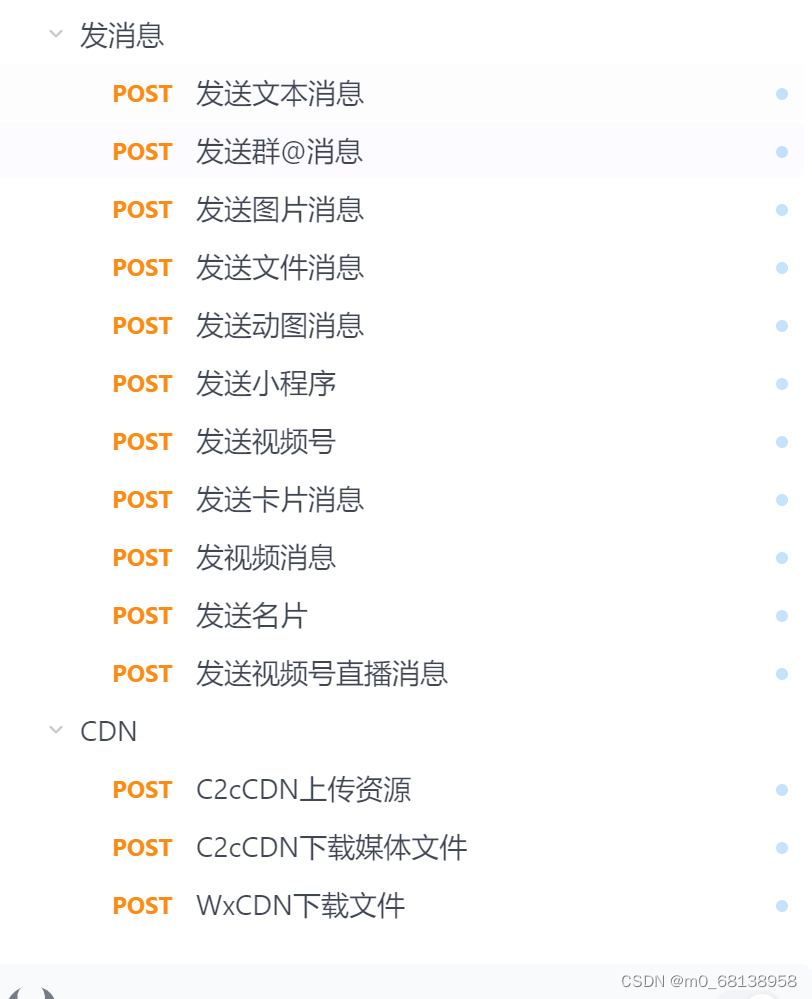Click the blue dot next to 发送卡片消息
812x999 pixels.
781,500
